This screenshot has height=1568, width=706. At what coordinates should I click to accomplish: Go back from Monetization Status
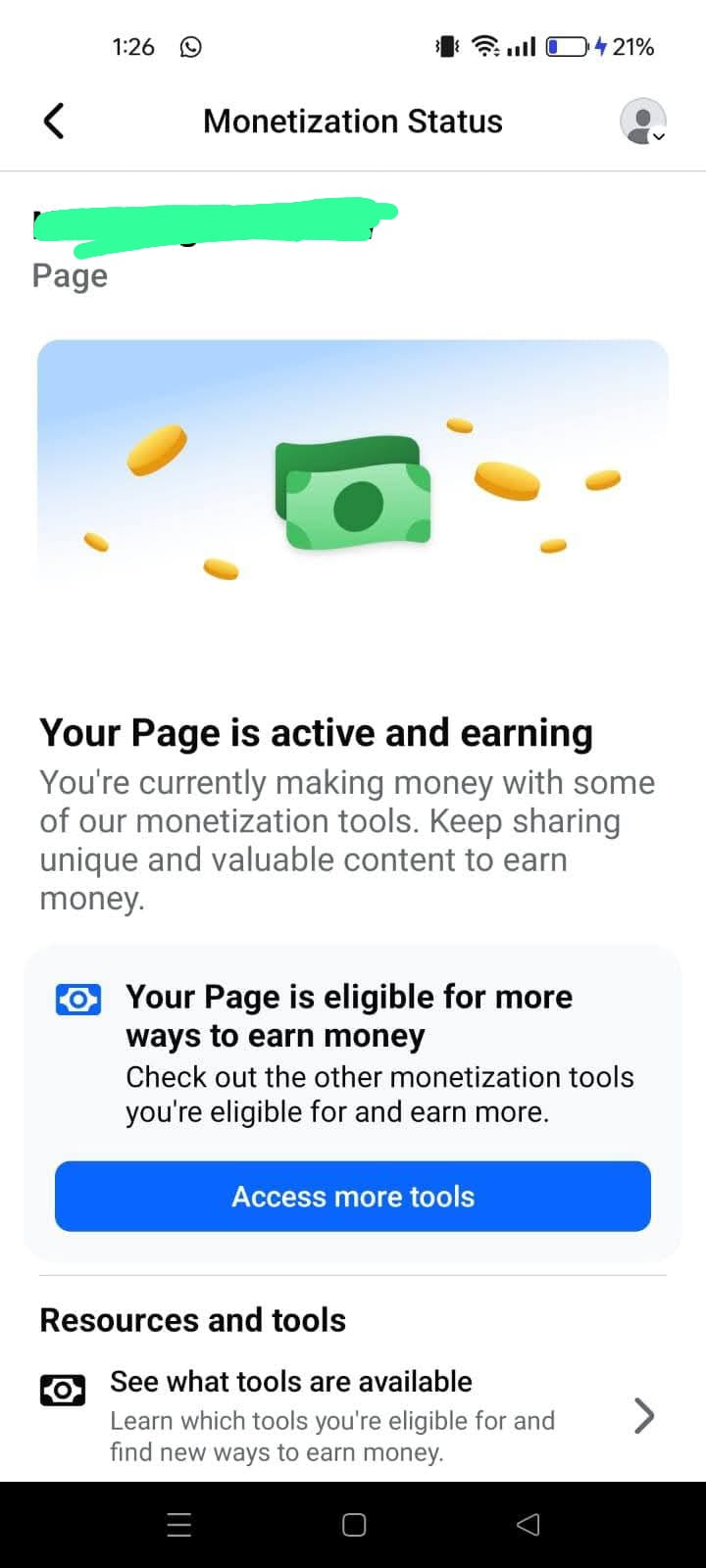point(54,122)
